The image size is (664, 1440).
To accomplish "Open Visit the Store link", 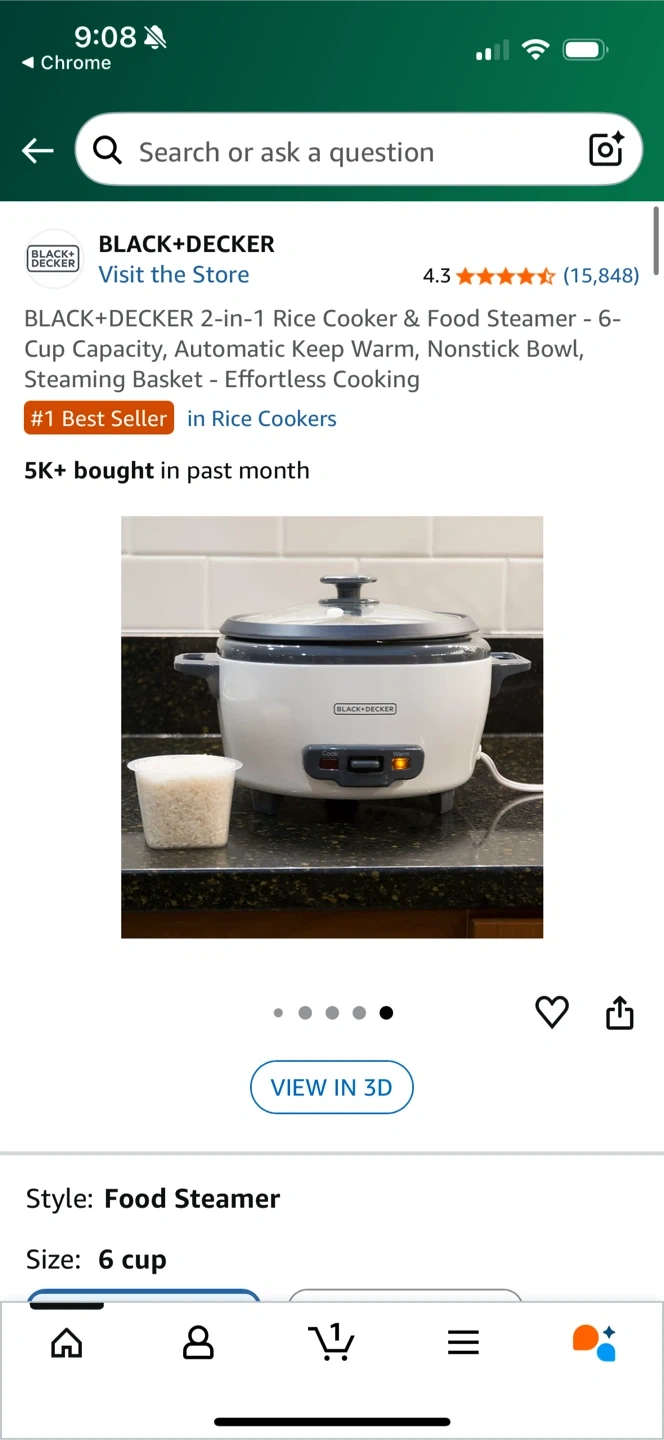I will point(174,274).
